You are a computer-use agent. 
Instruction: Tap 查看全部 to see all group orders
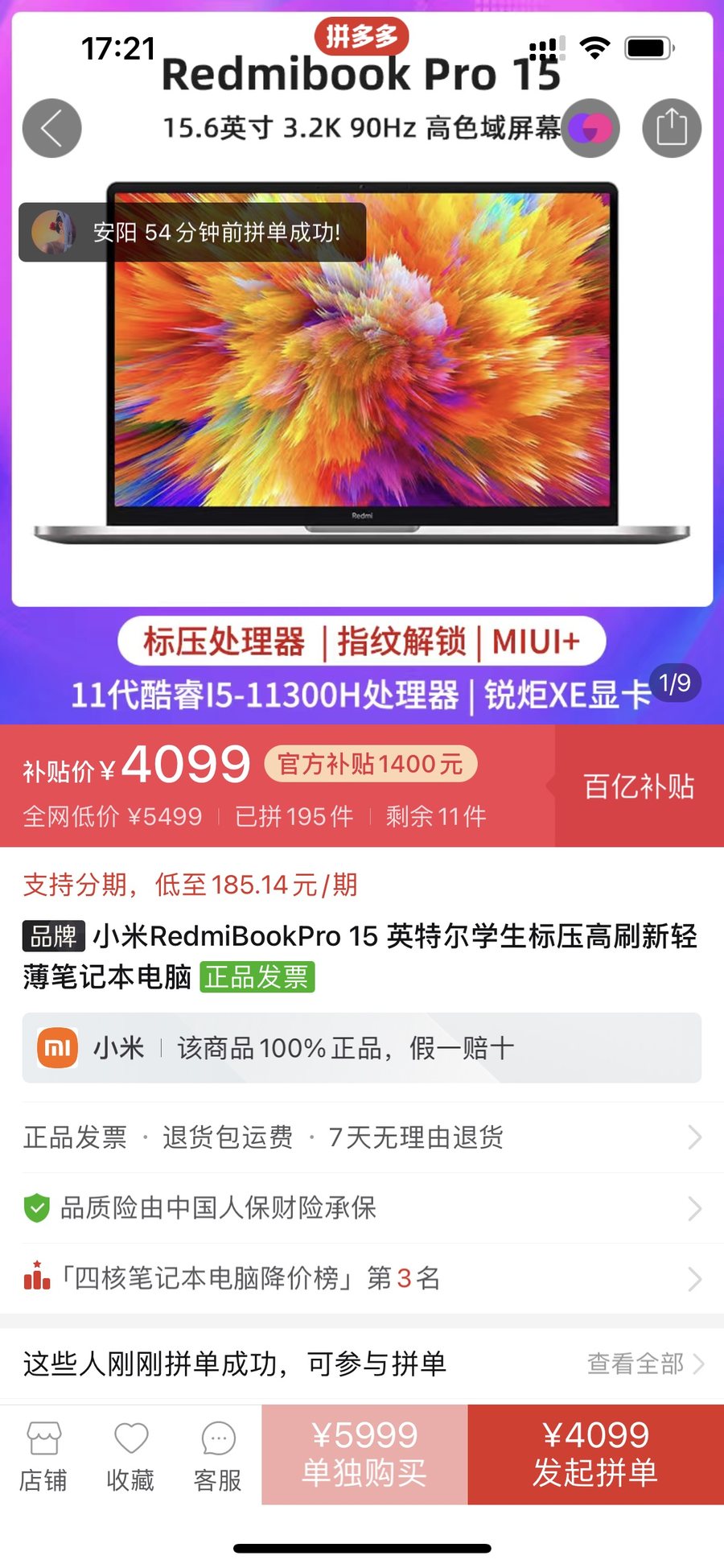pos(645,1364)
